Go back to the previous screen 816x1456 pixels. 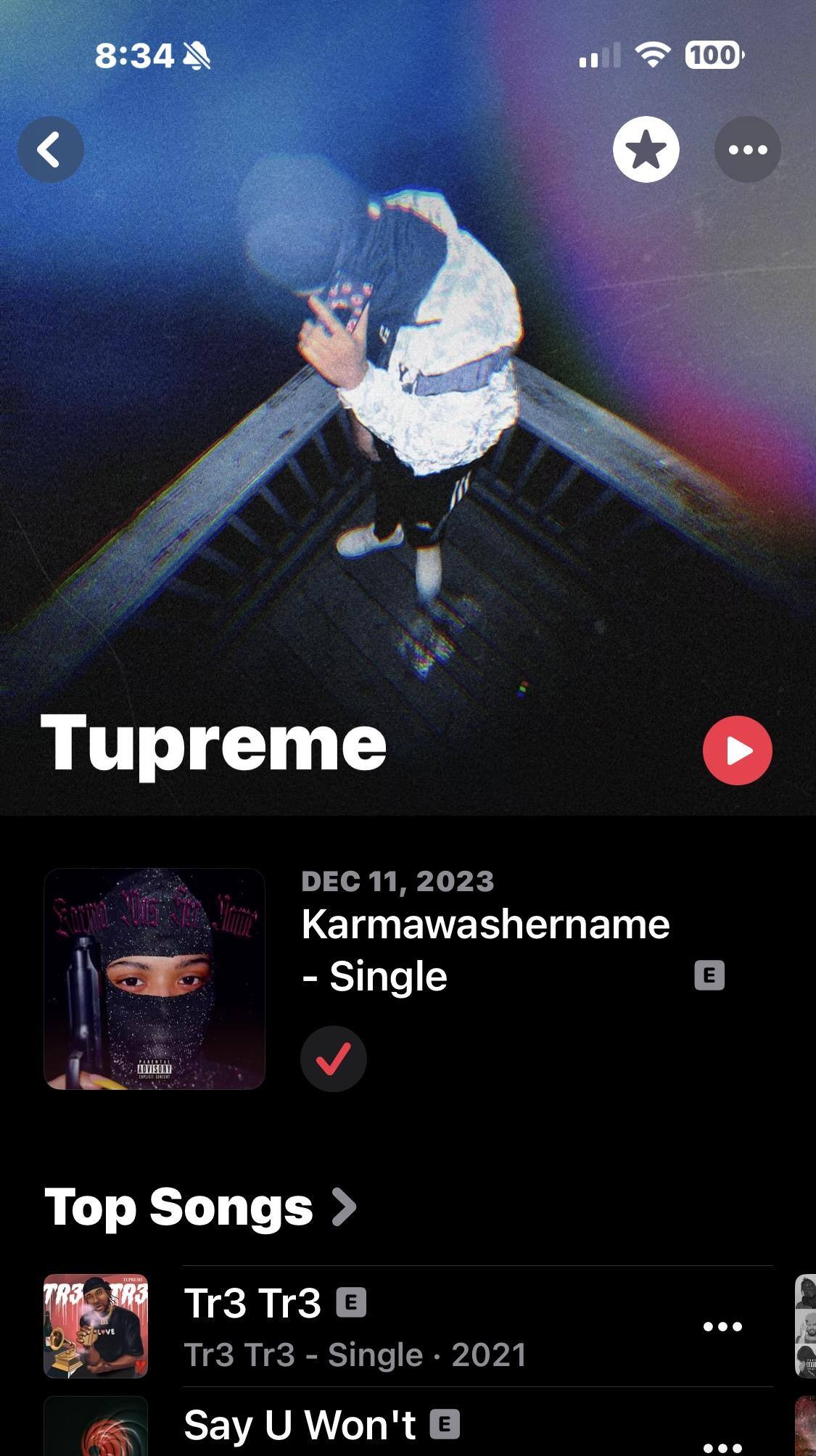pos(51,149)
